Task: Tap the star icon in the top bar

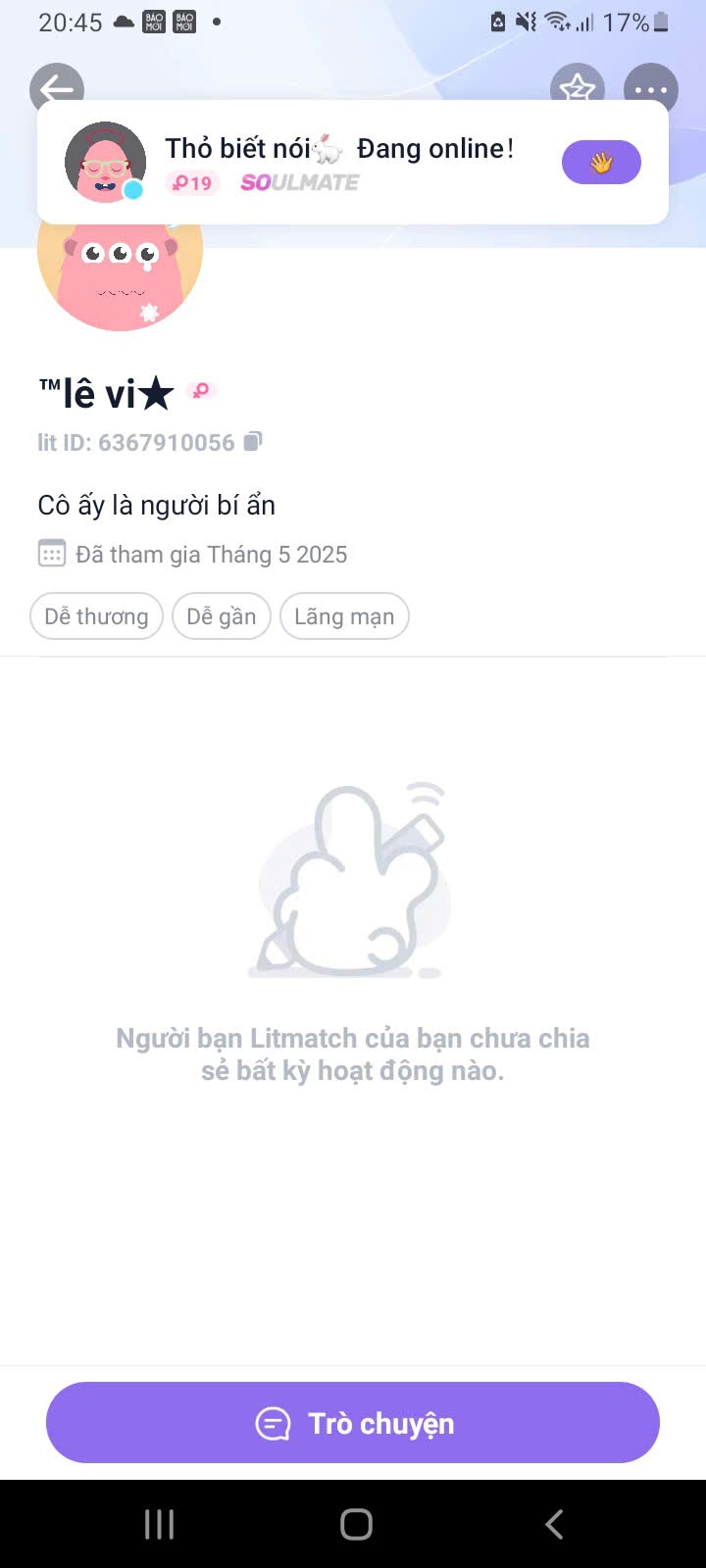Action: coord(578,84)
